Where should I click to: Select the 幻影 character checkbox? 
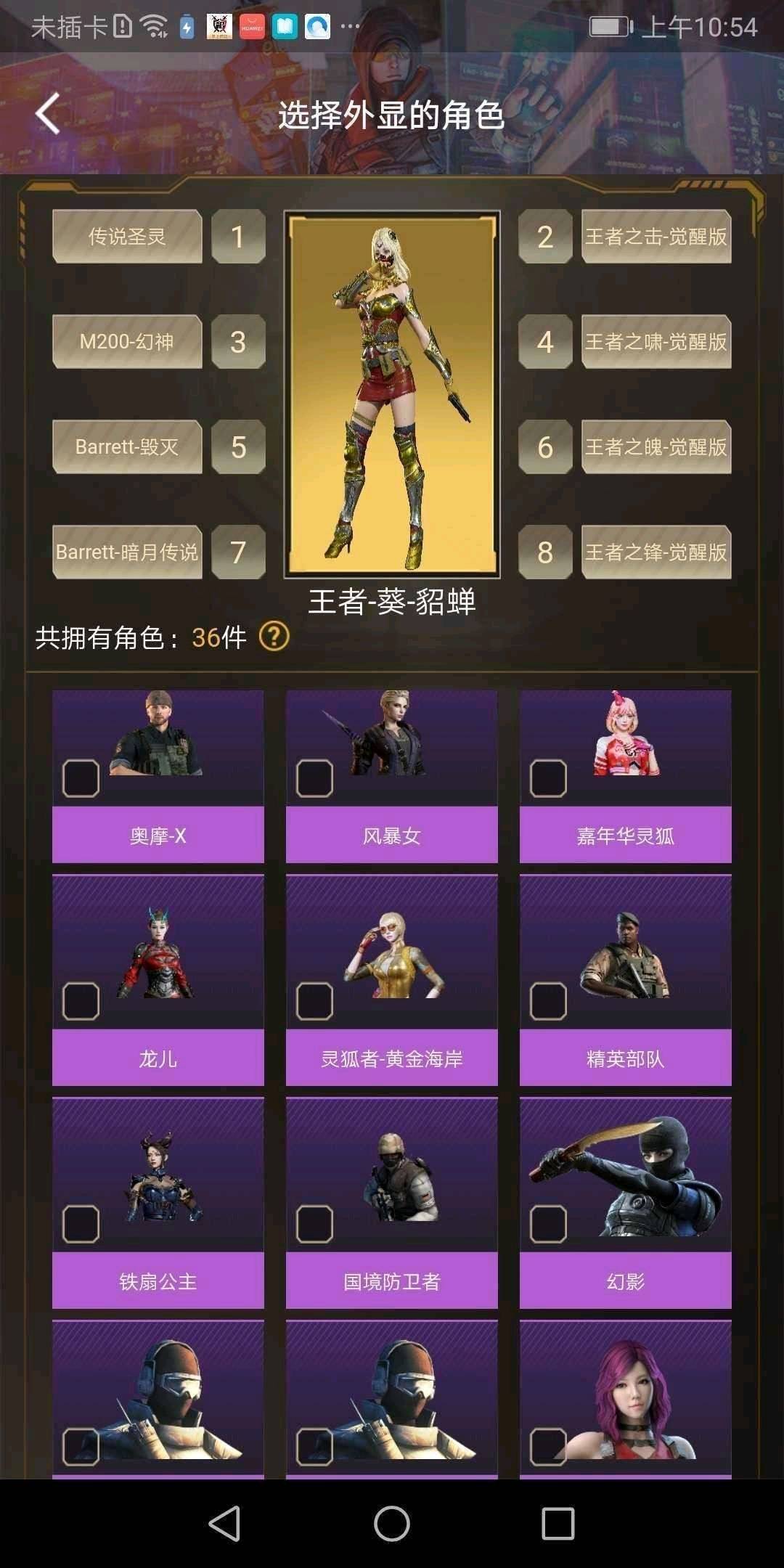pos(548,1224)
